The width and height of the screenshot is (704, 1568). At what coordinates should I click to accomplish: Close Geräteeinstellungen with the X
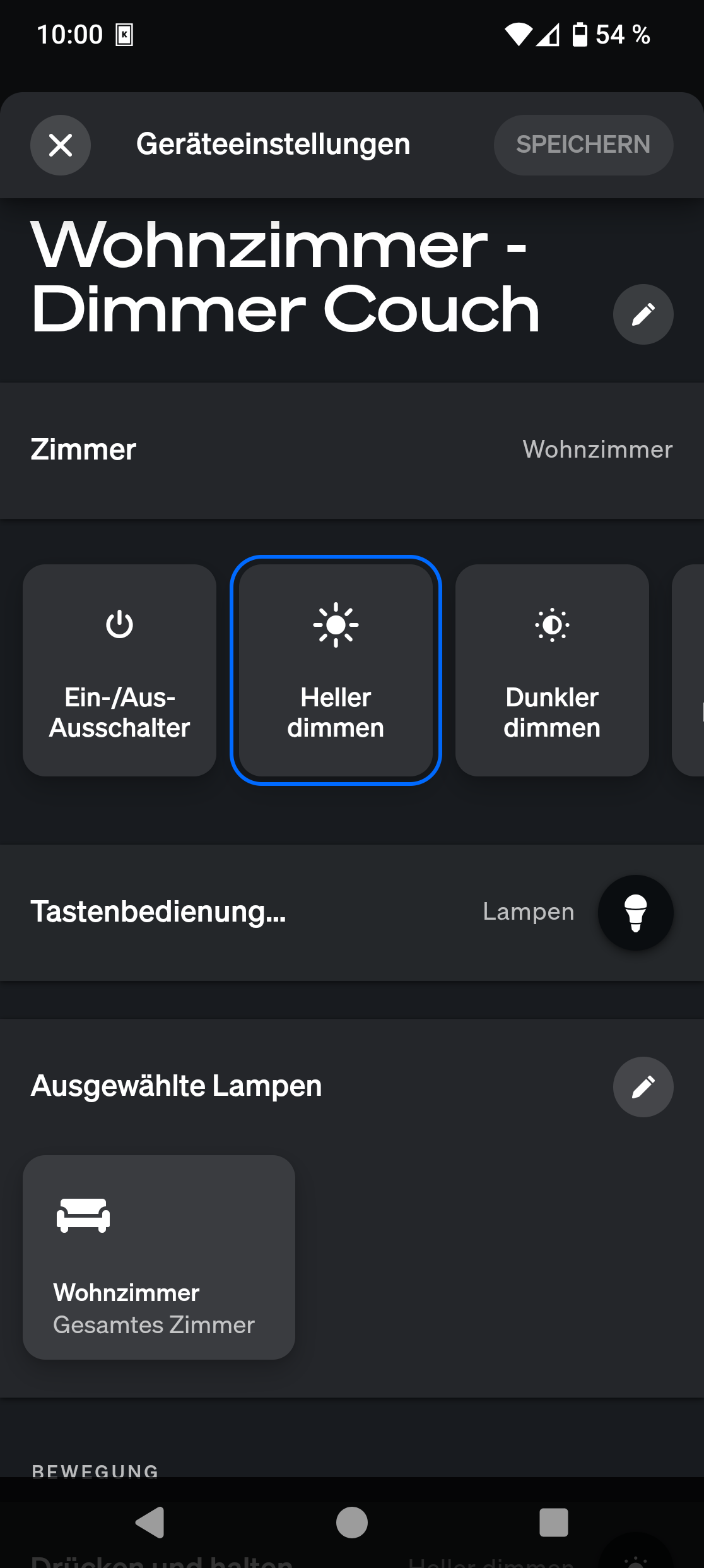[x=61, y=145]
